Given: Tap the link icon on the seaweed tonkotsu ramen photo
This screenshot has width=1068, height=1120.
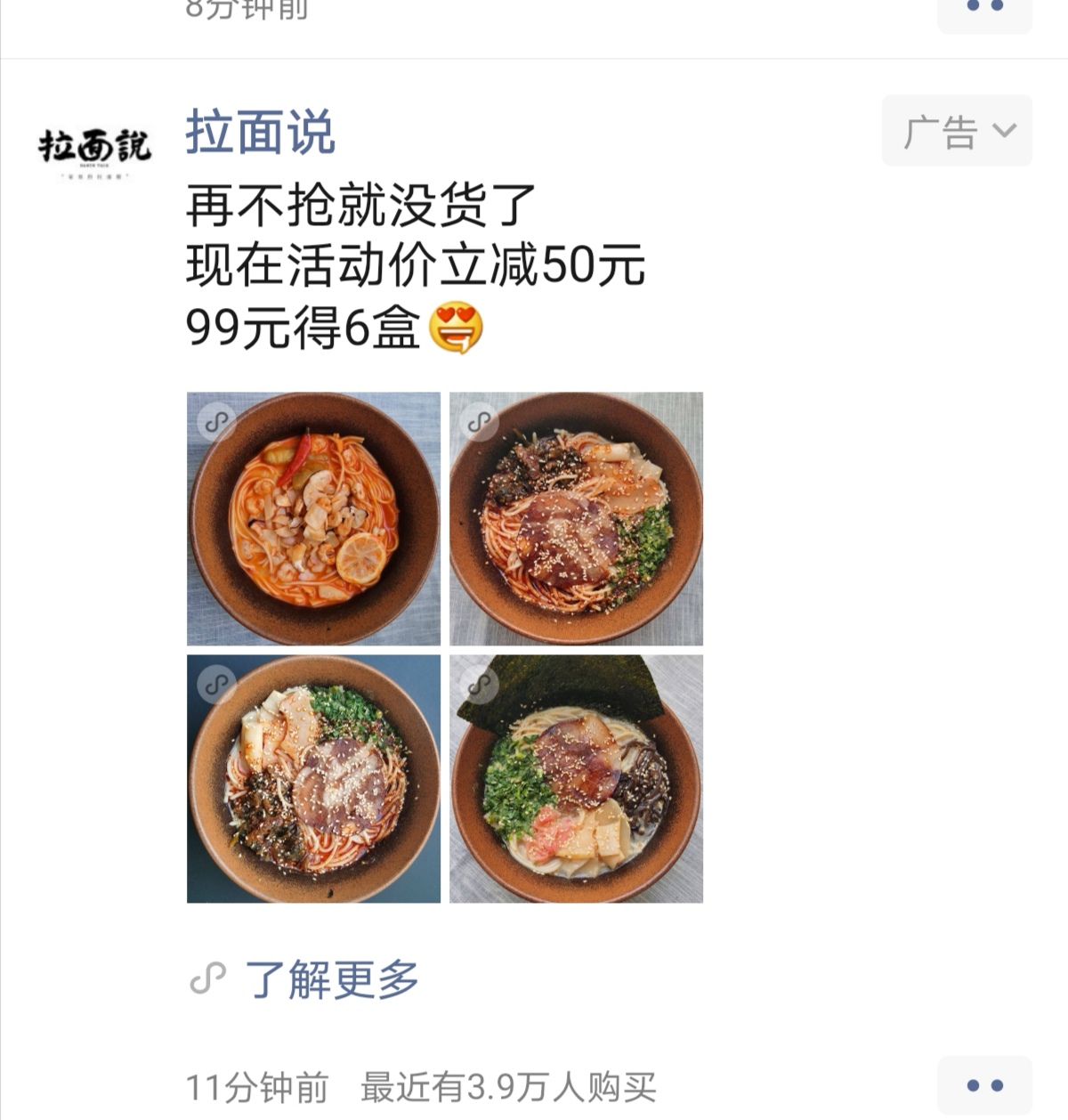Looking at the screenshot, I should pos(481,686).
